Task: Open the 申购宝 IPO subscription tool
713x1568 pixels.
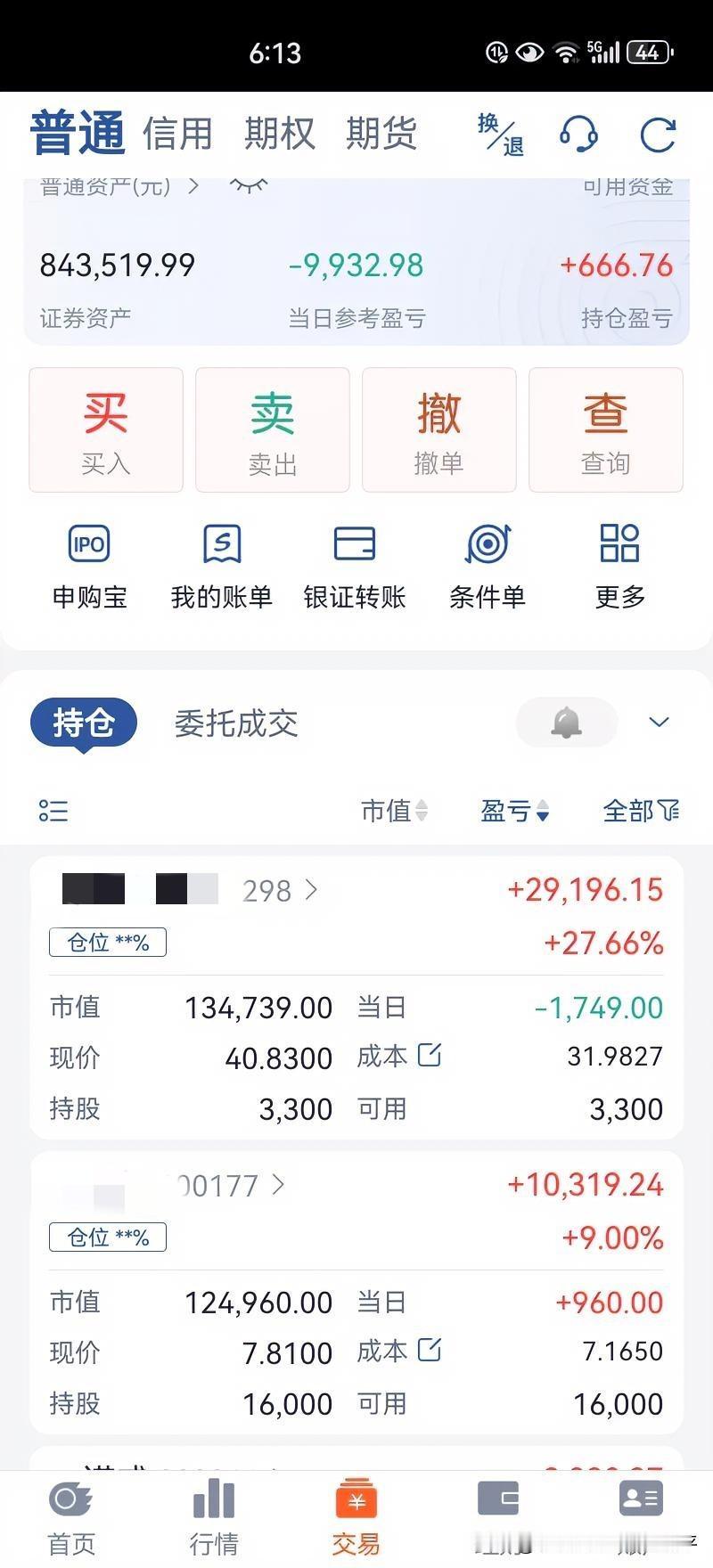Action: pos(88,566)
